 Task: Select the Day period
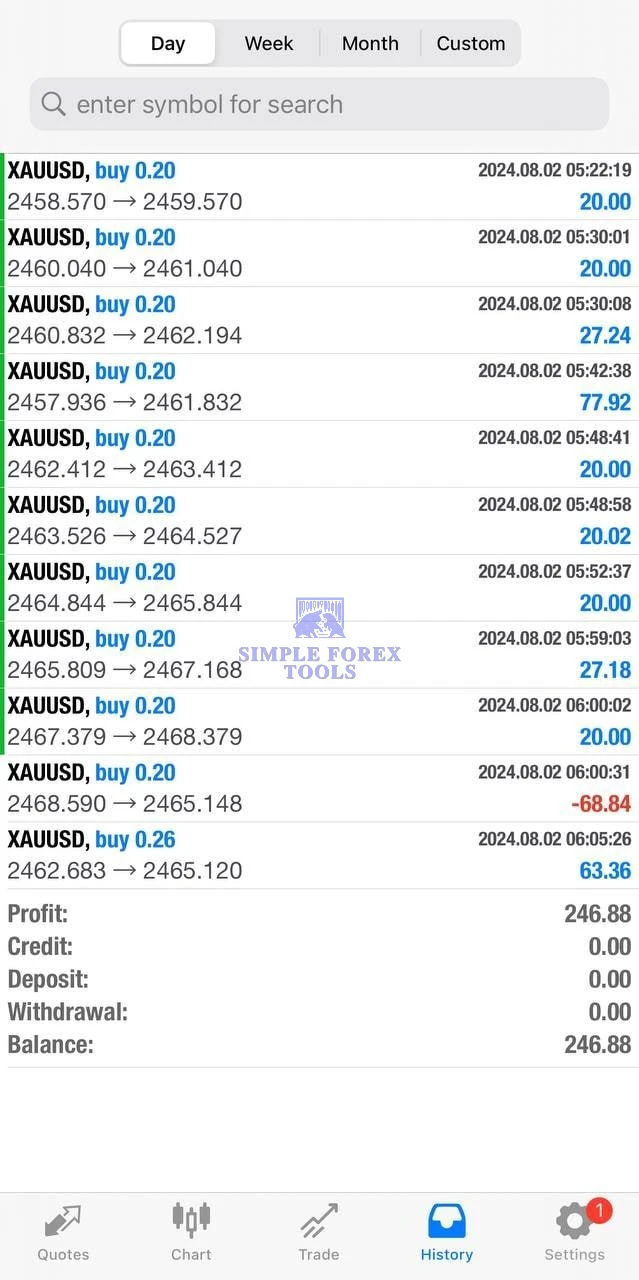click(168, 44)
